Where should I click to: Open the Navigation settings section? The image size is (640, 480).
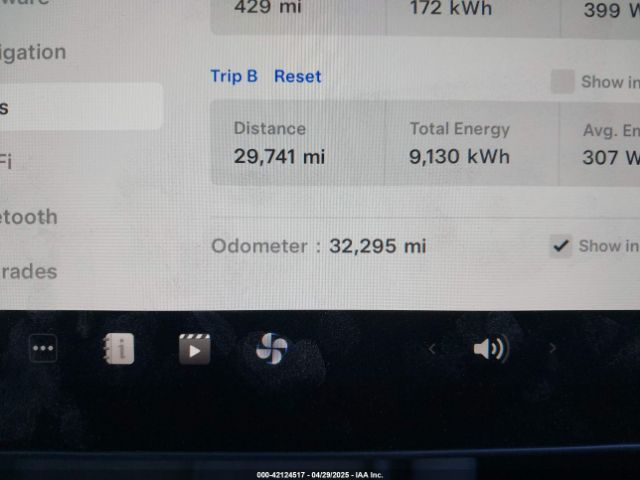(x=34, y=52)
